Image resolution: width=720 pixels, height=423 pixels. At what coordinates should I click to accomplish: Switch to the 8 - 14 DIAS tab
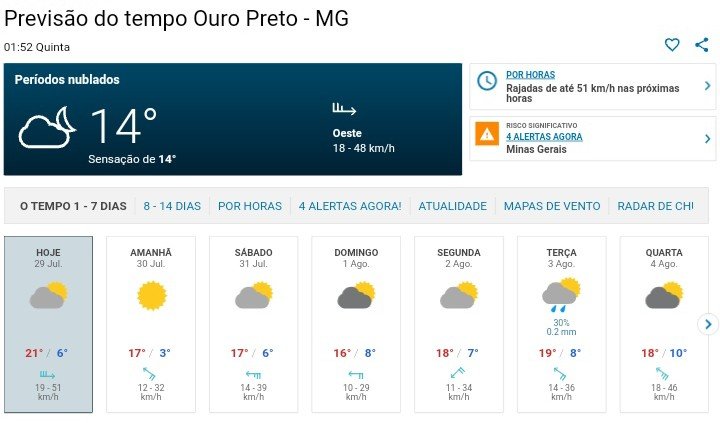pos(172,206)
